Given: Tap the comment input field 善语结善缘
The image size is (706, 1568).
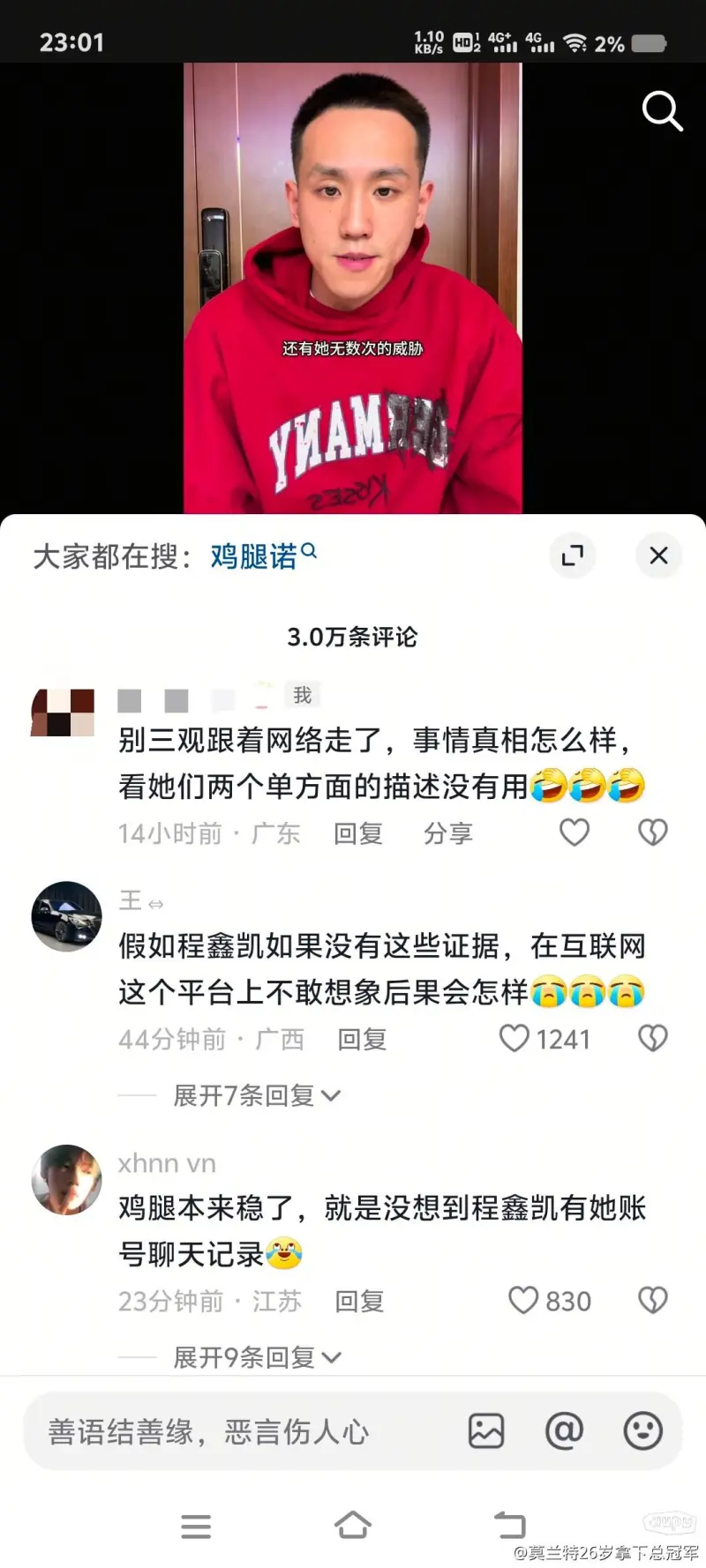Looking at the screenshot, I should coord(238,1431).
